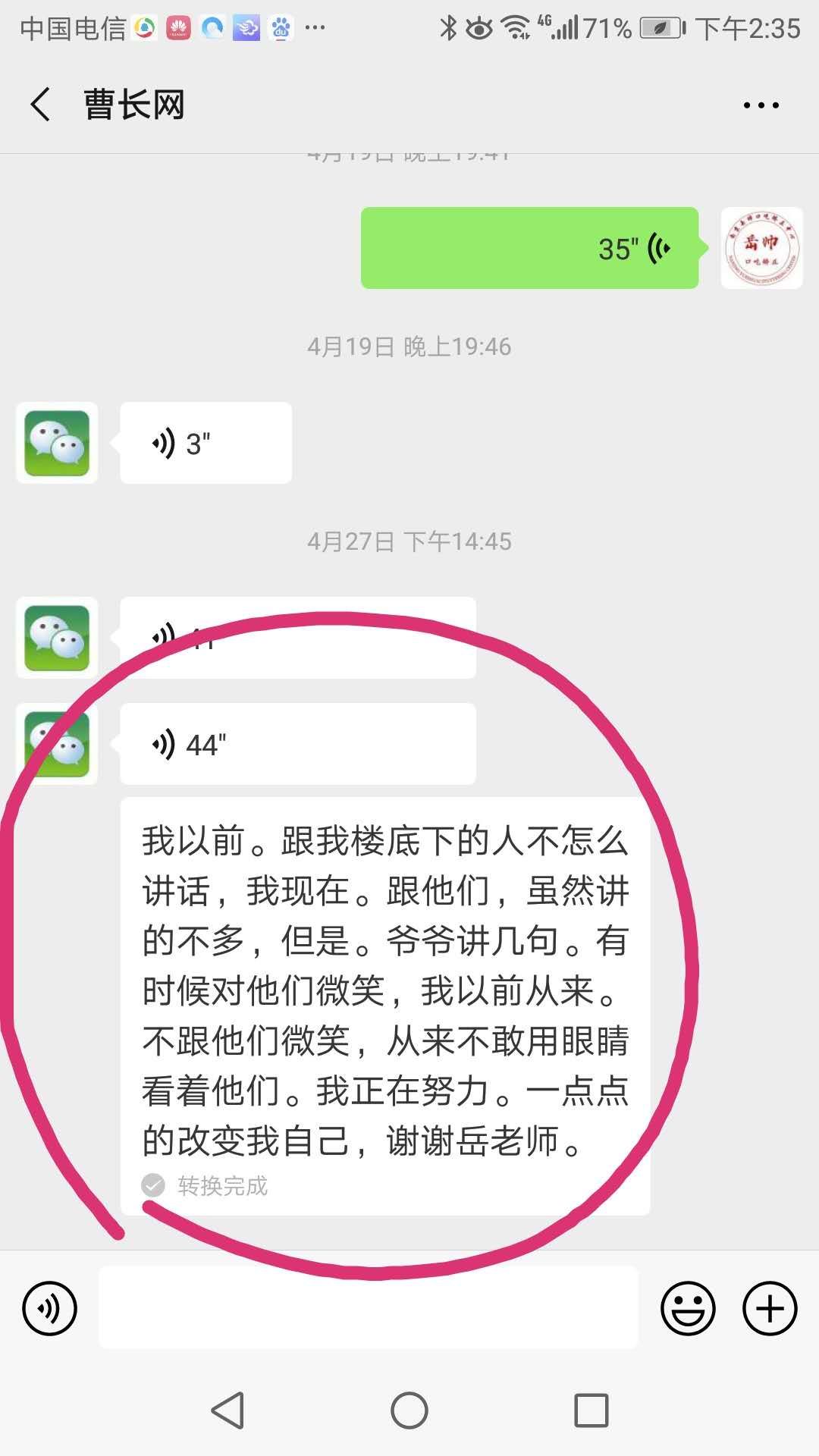819x1456 pixels.
Task: Open the 岳帅 profile avatar
Action: [x=761, y=248]
